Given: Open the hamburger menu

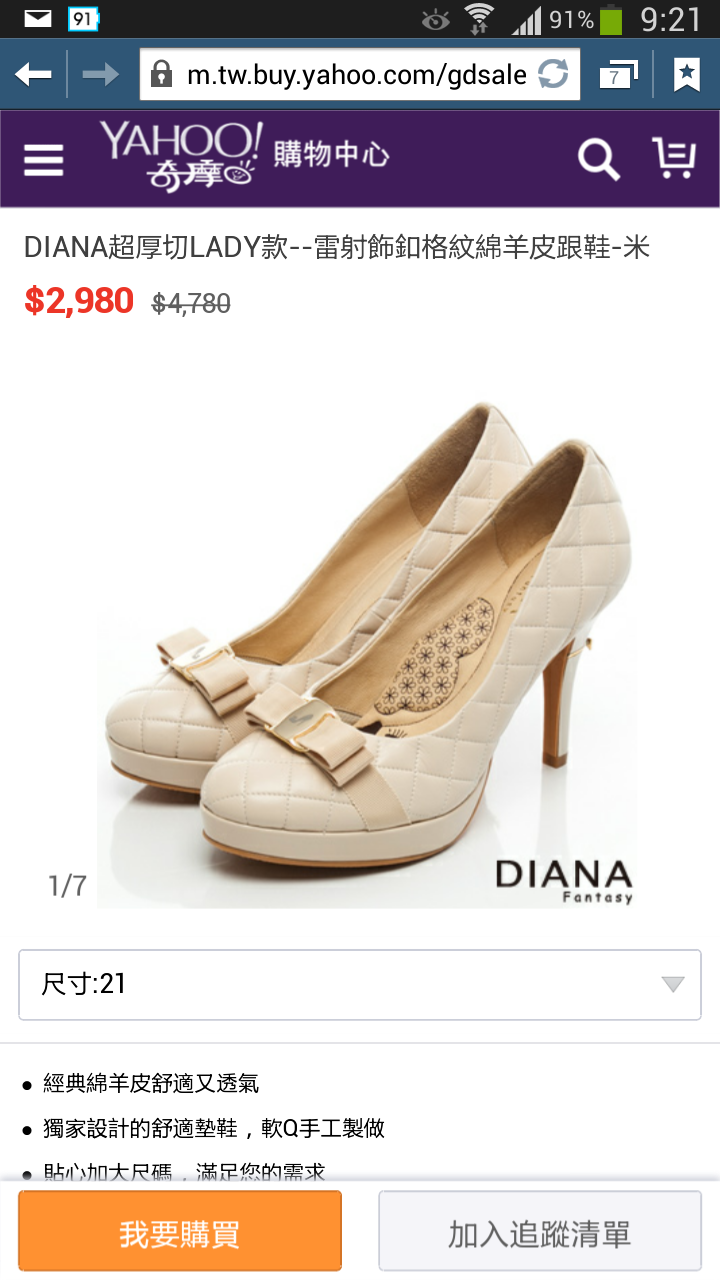Looking at the screenshot, I should [43, 160].
